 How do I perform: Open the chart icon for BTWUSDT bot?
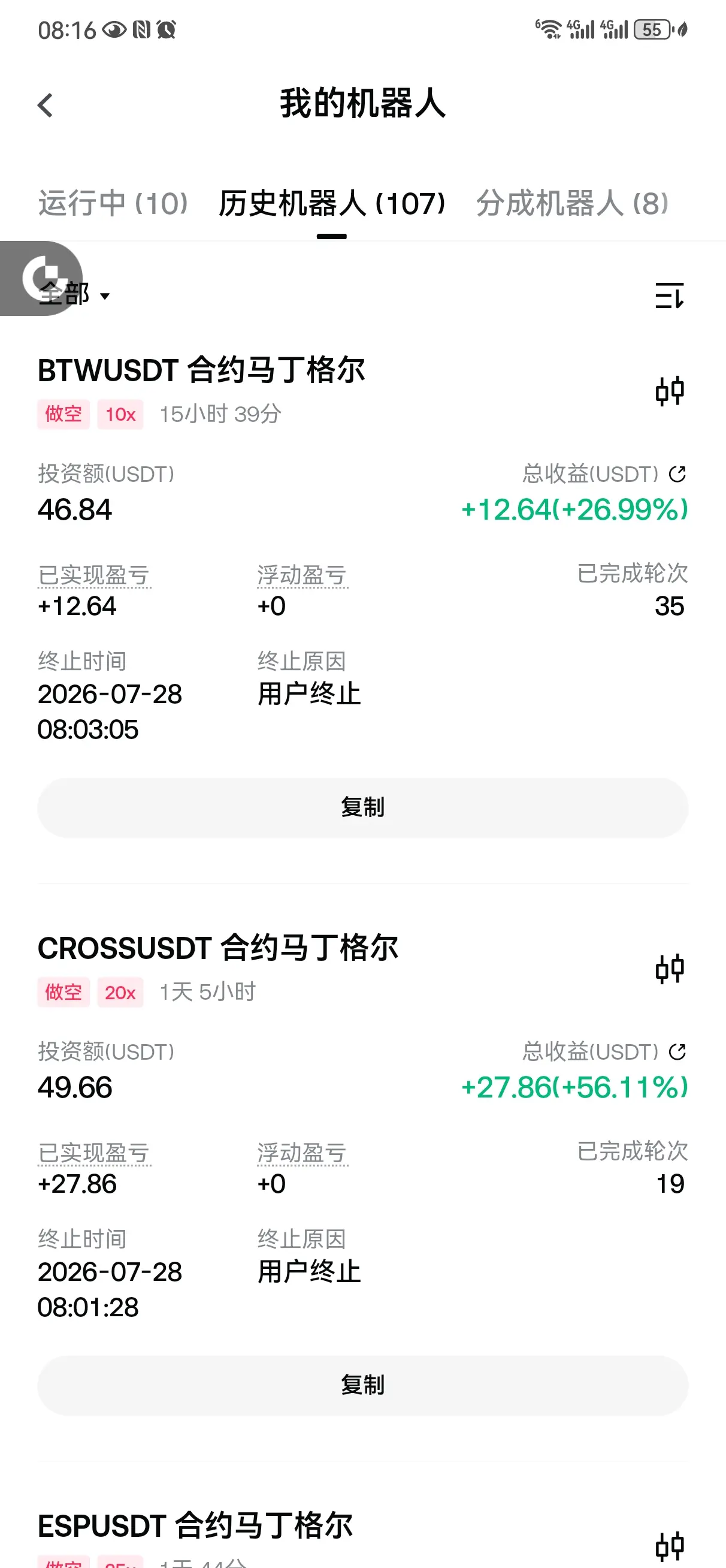pos(670,391)
